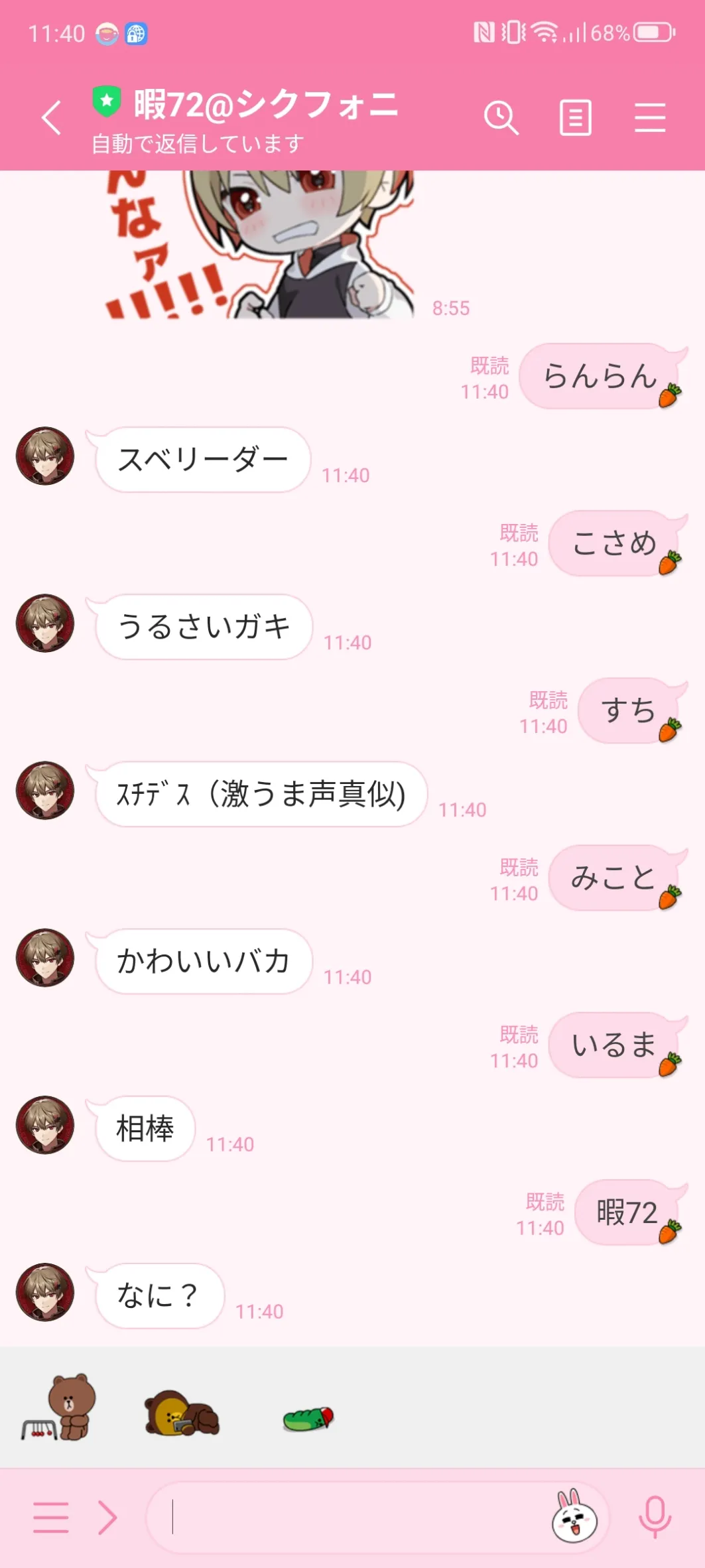Go back from the chat

pos(52,118)
